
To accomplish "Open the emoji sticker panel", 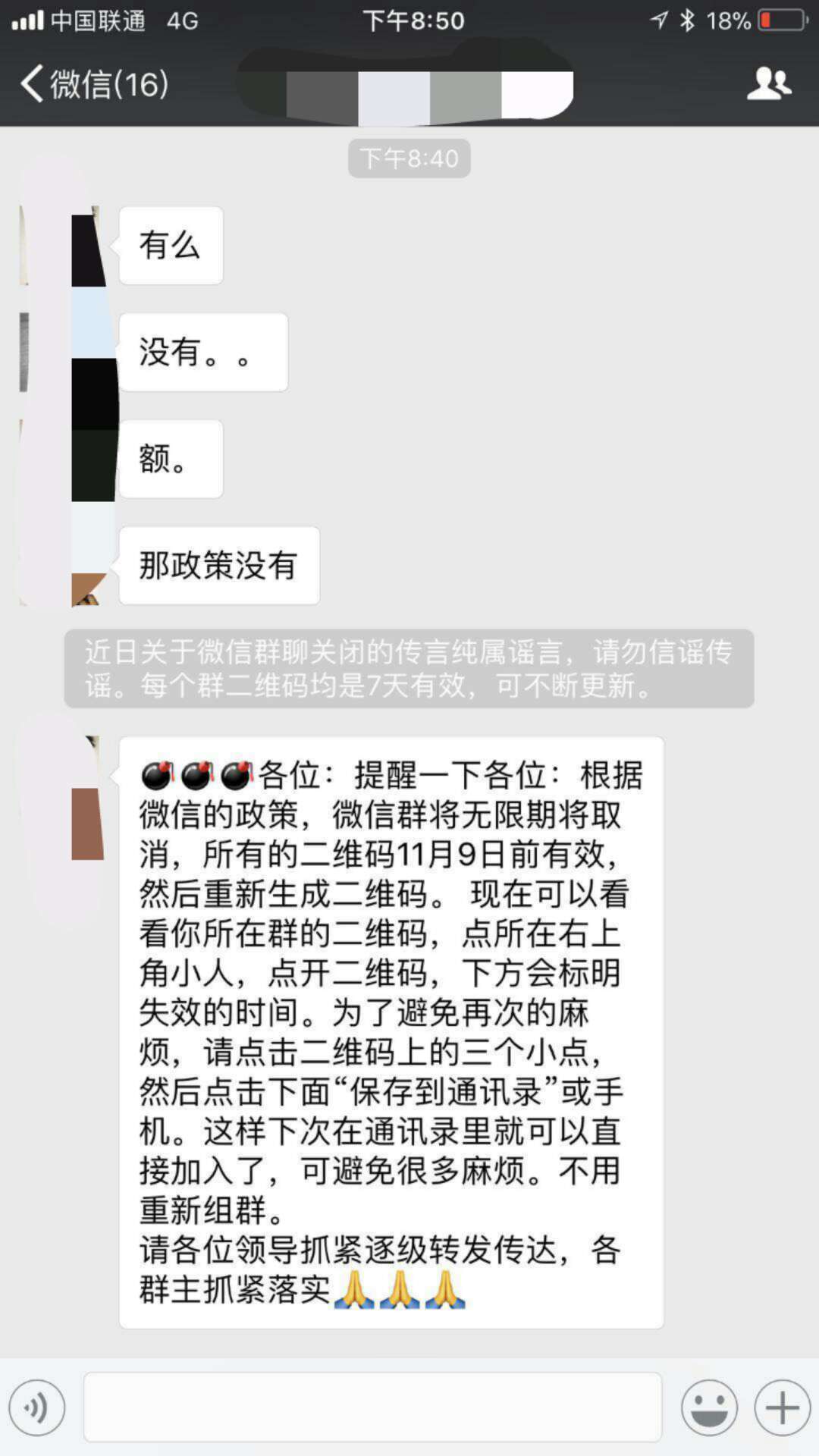I will tap(709, 1407).
